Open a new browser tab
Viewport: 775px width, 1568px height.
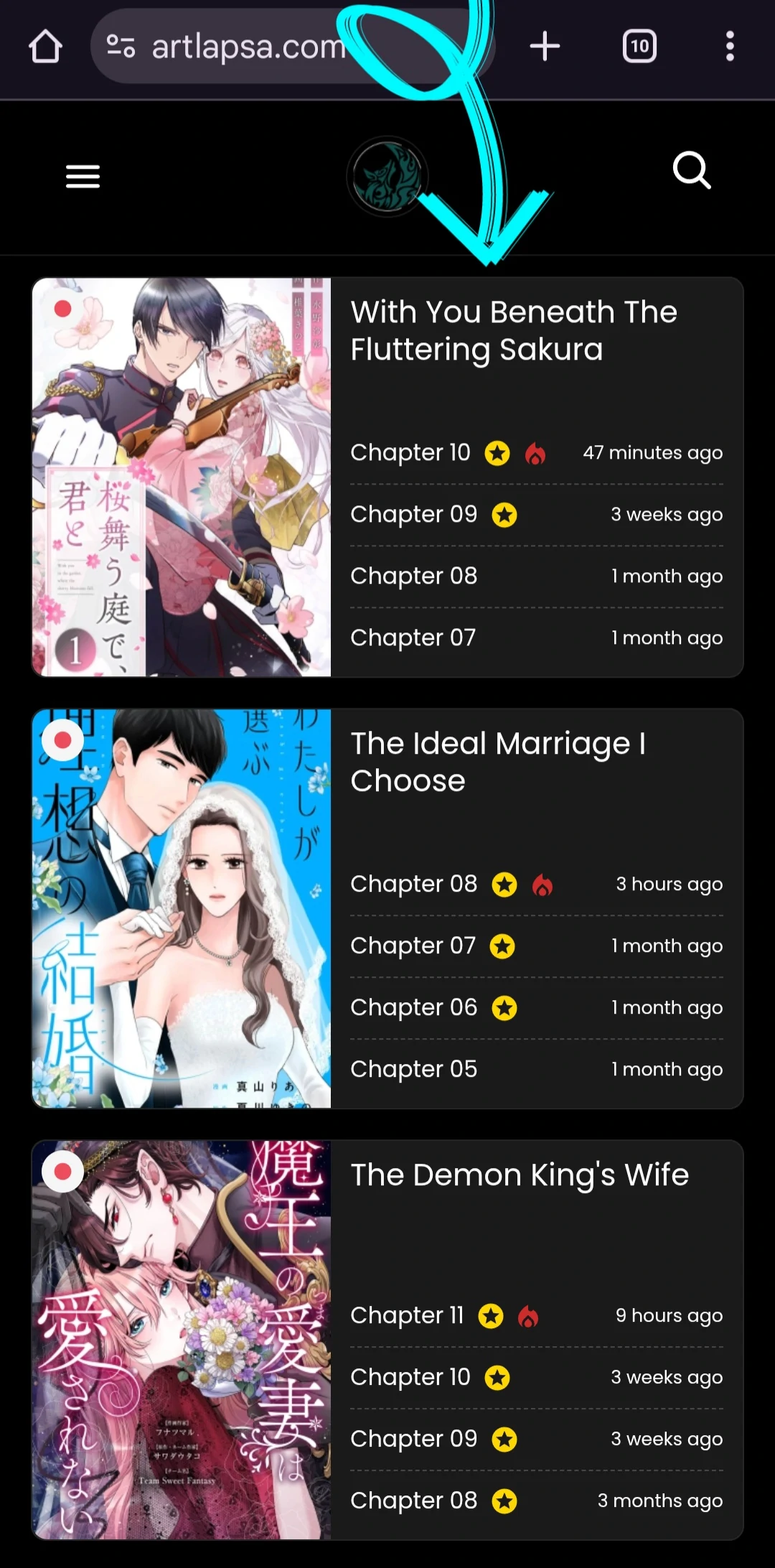[x=545, y=47]
